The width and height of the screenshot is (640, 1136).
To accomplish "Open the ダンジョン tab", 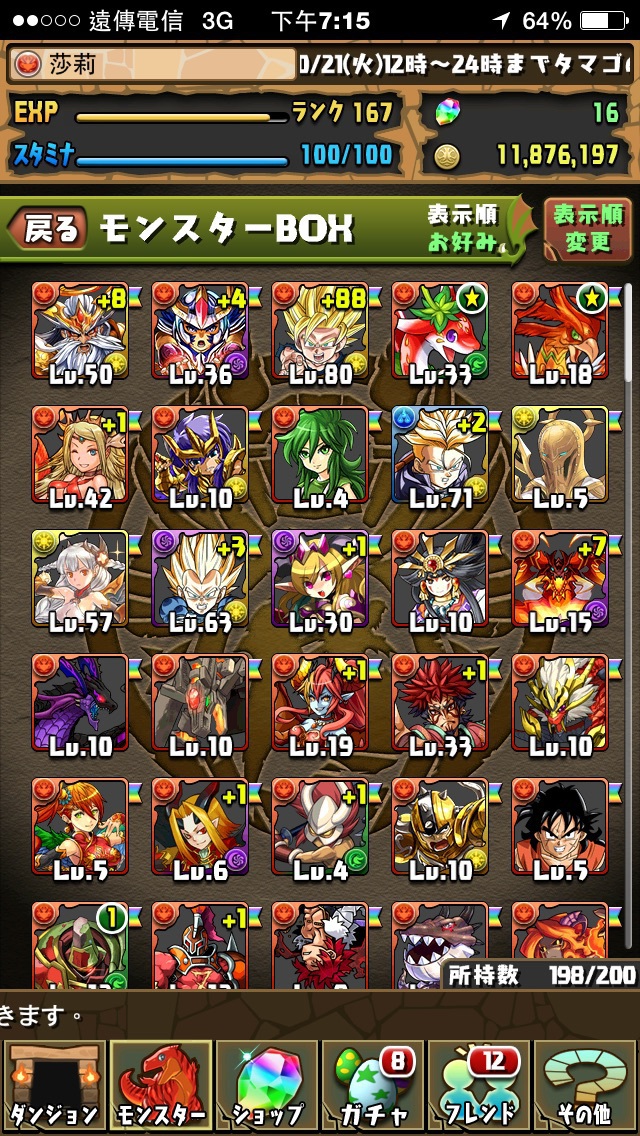I will (54, 1087).
